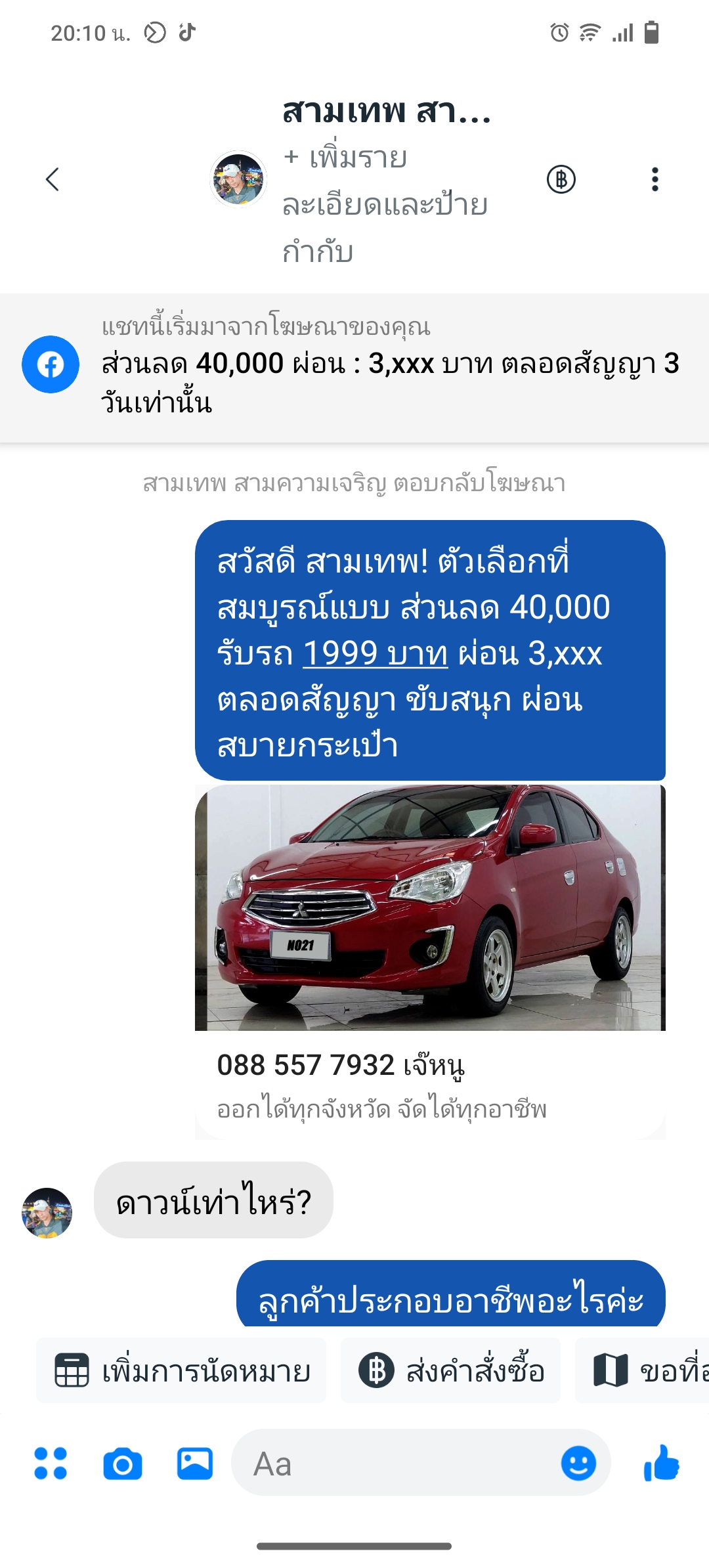Screen dimensions: 709x1568
Task: Open the photo gallery picker
Action: coord(195,1464)
